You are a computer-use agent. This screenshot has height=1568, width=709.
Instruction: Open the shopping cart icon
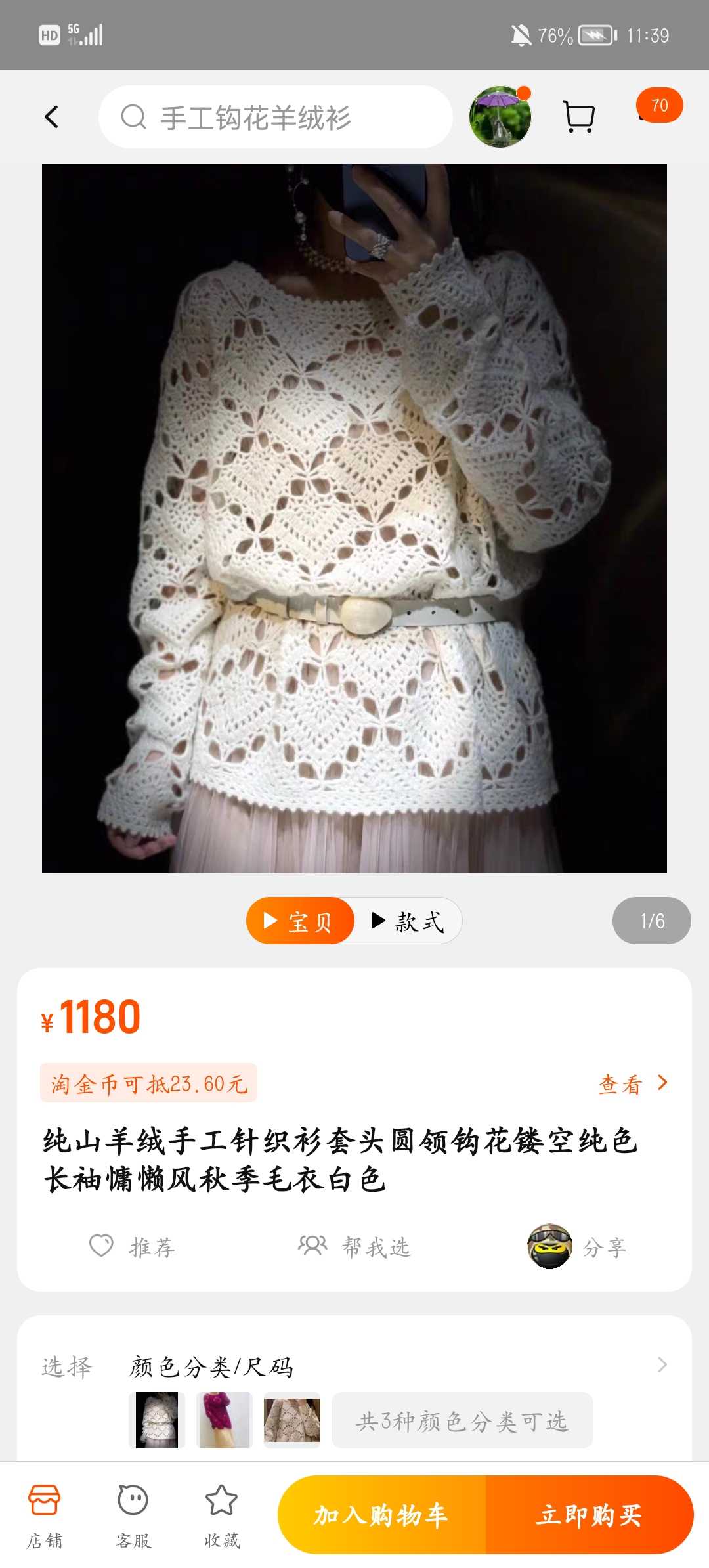point(579,117)
